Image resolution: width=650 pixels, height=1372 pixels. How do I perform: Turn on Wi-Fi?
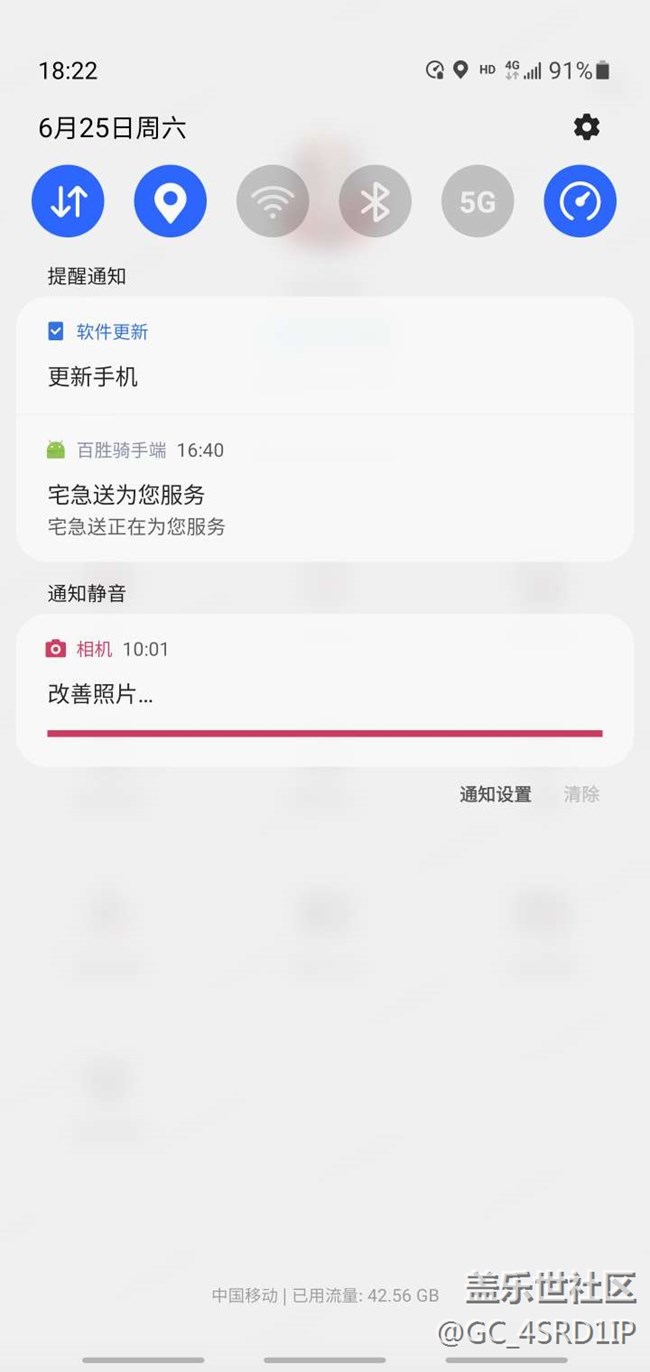[272, 201]
